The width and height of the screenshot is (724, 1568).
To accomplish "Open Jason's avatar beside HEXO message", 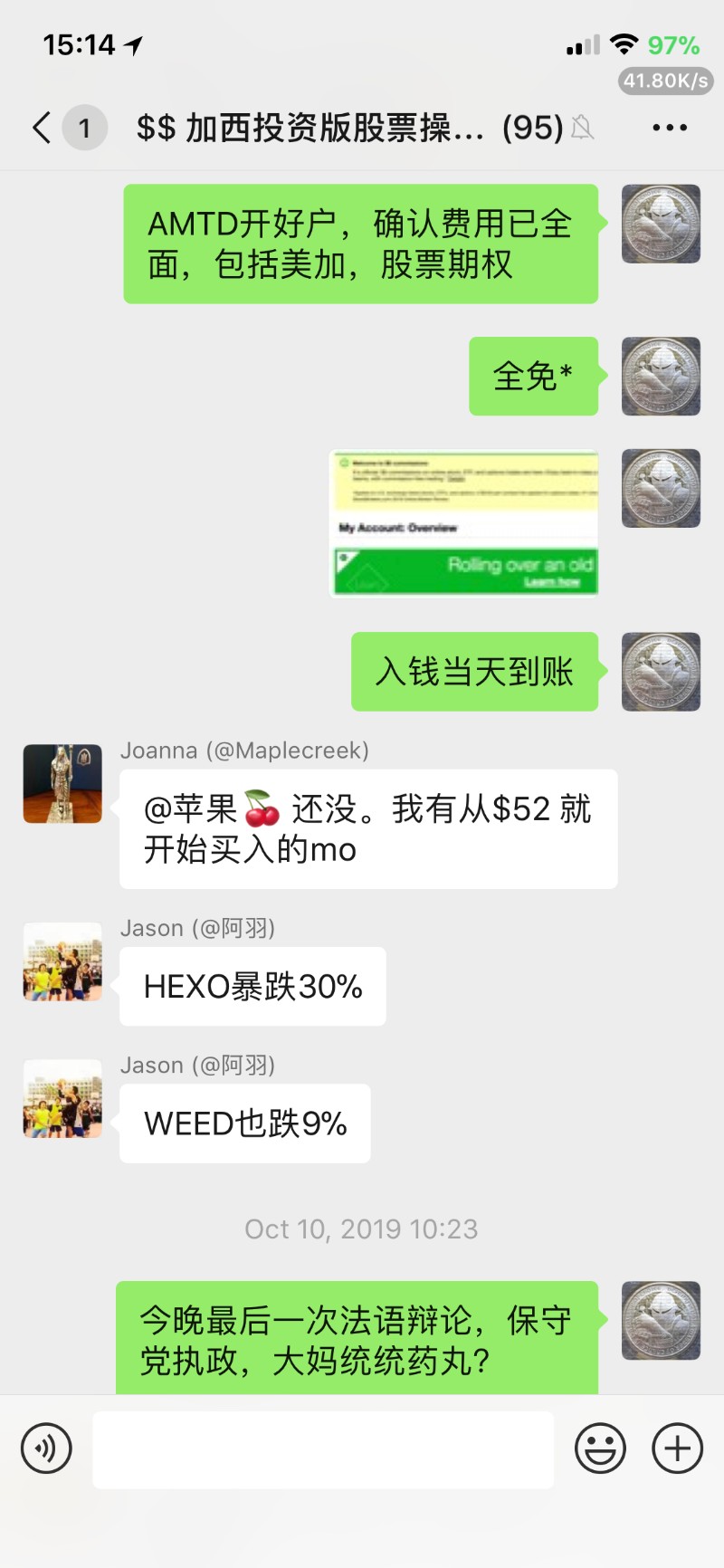I will 62,961.
